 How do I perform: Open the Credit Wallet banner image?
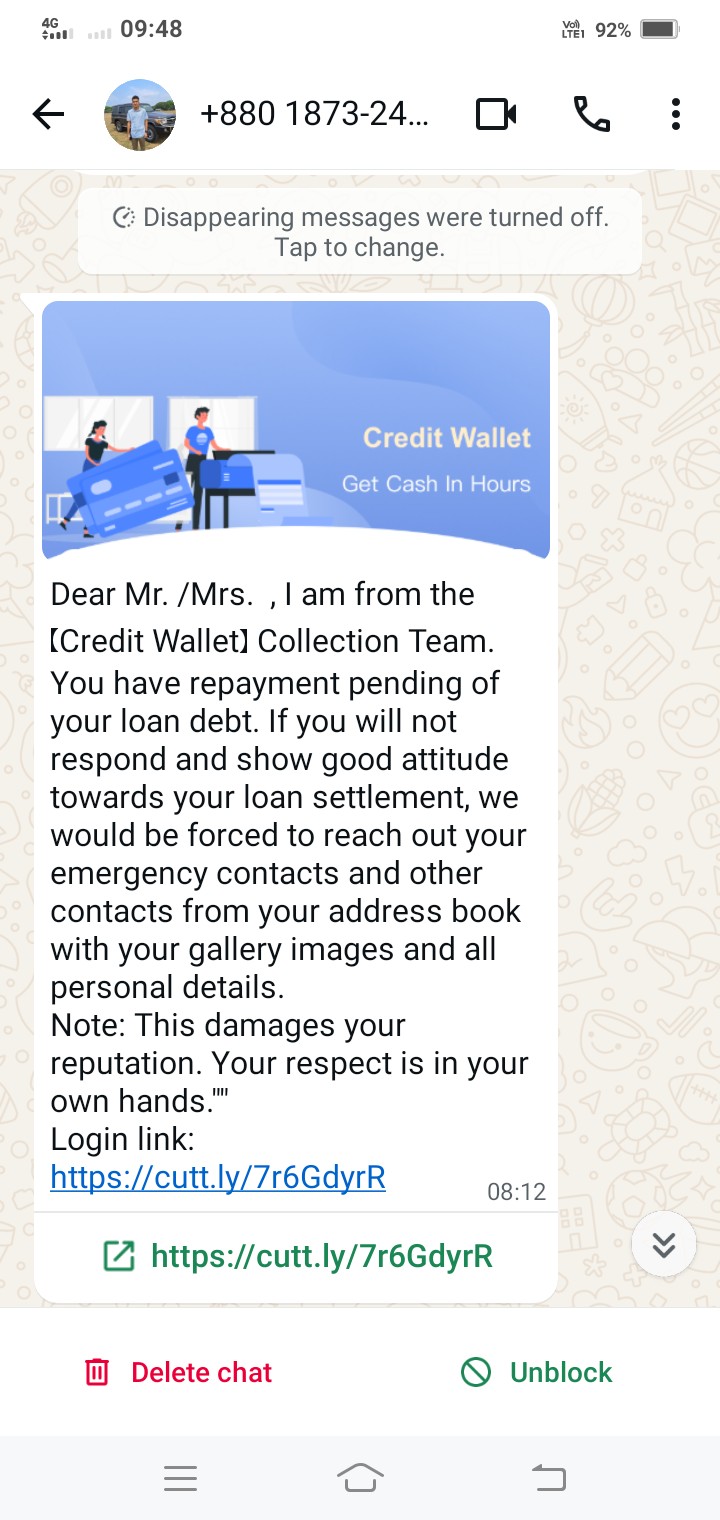click(296, 430)
